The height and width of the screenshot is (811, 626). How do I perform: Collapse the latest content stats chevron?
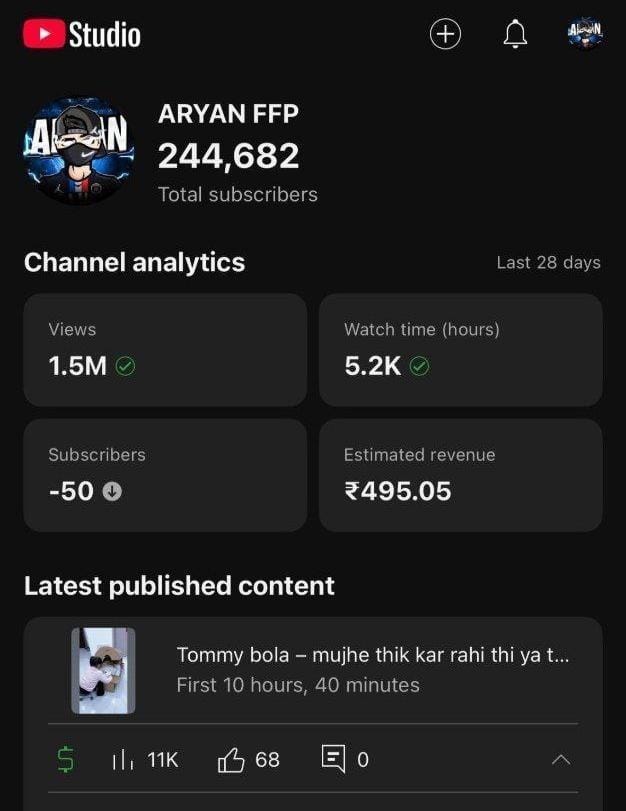pyautogui.click(x=561, y=760)
